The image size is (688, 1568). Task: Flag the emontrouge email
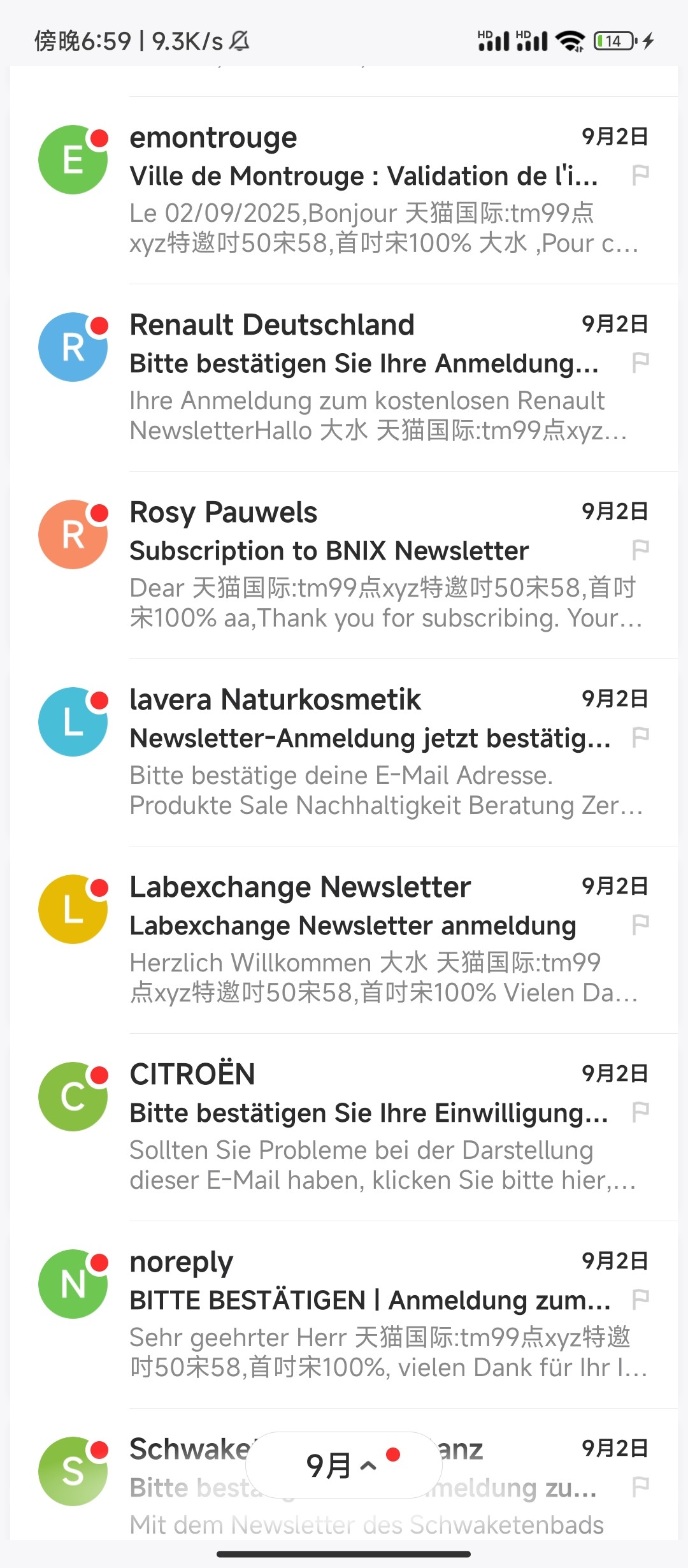pos(640,175)
